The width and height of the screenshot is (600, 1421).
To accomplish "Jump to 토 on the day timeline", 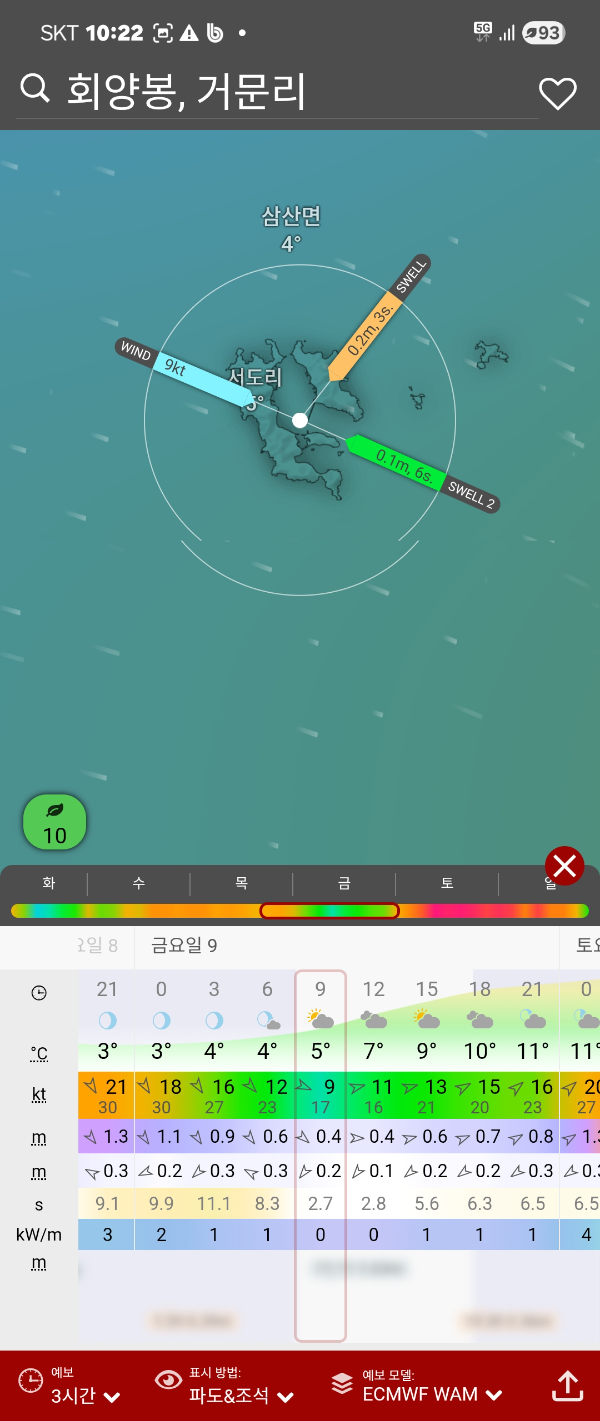I will [x=447, y=884].
